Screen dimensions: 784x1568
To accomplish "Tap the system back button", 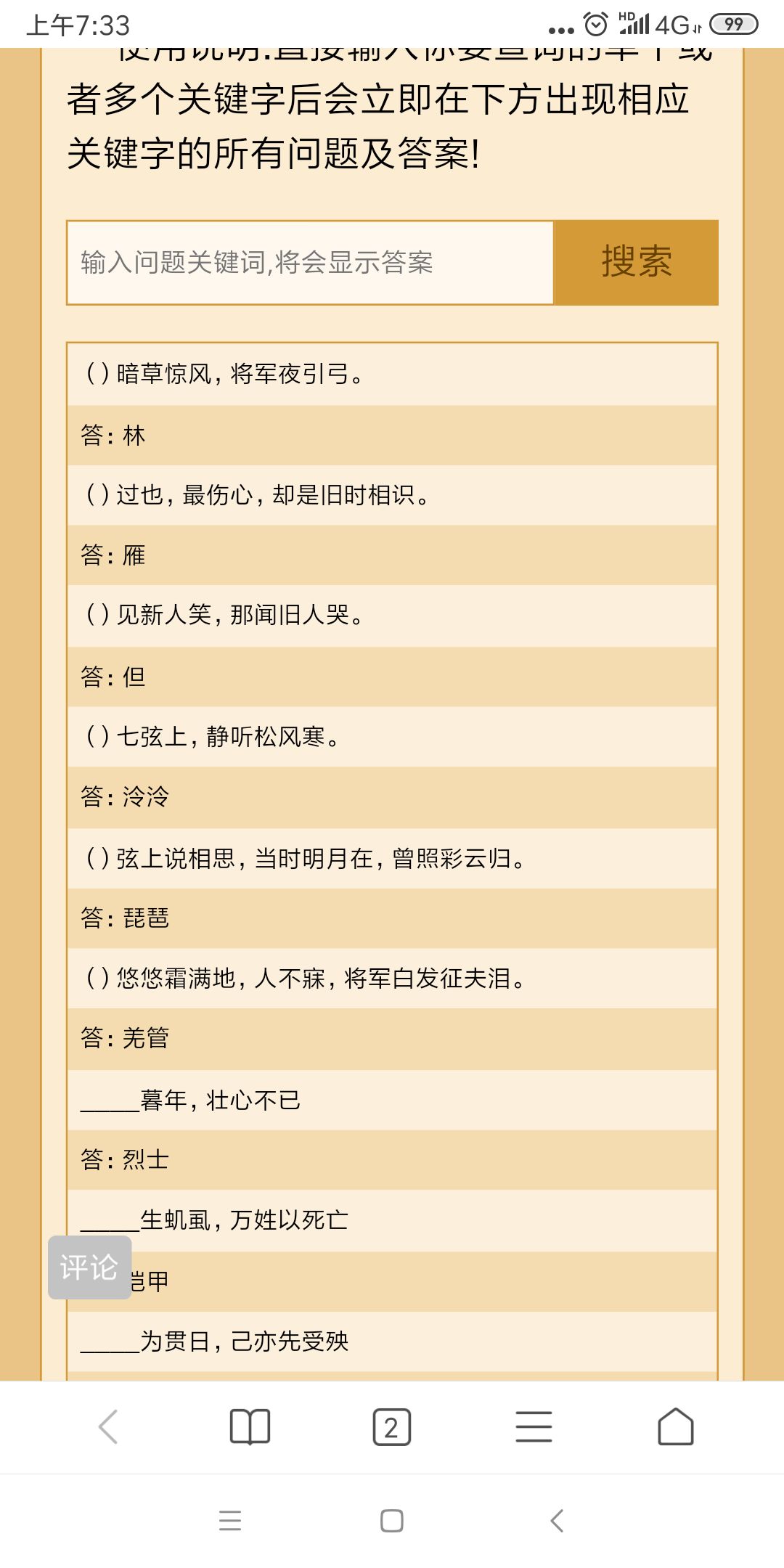I will [557, 1521].
